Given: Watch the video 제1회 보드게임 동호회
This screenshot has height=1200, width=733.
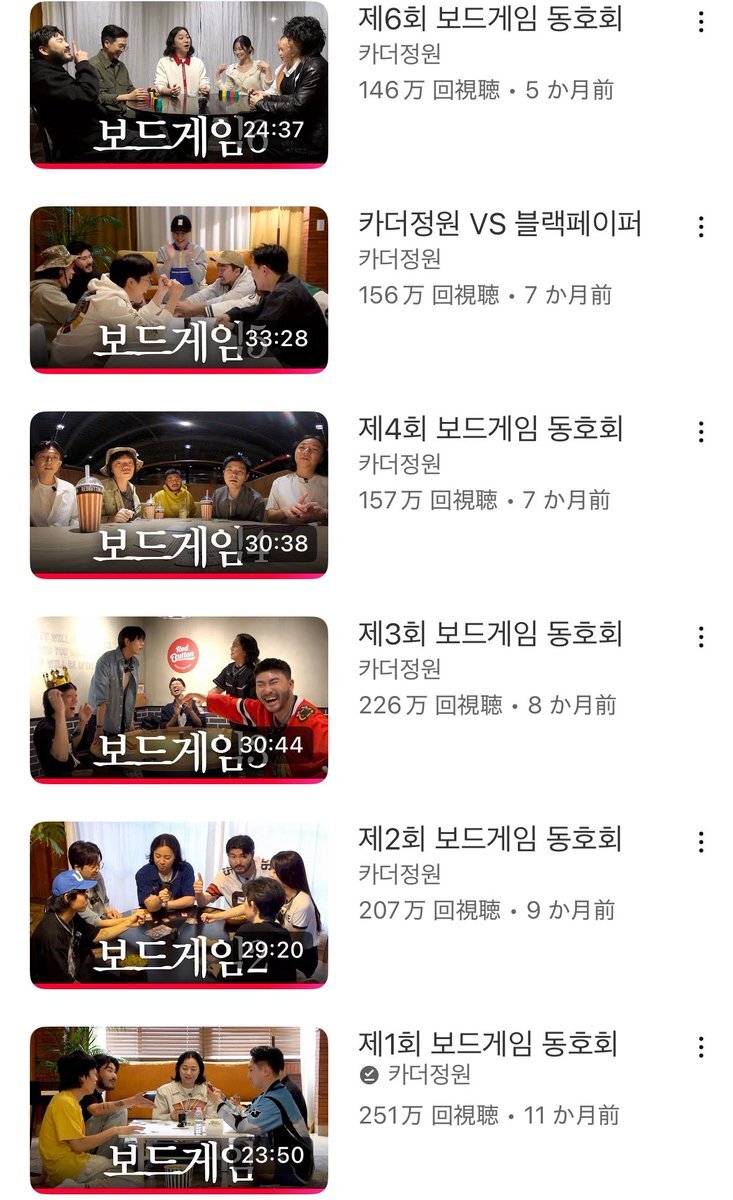Looking at the screenshot, I should 179,1110.
